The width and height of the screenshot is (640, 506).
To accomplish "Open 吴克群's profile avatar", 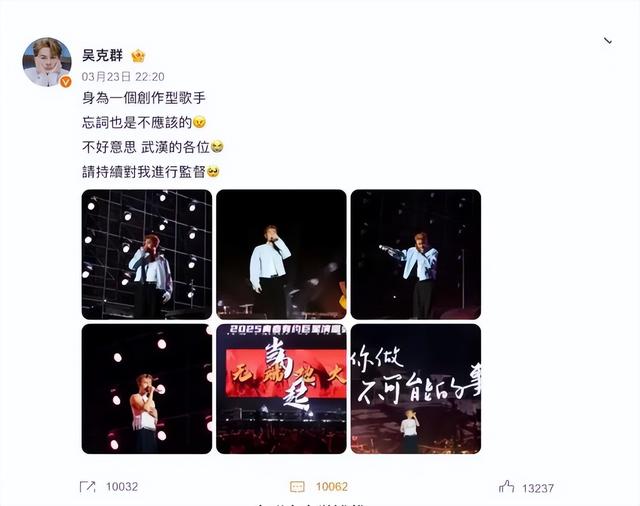I will (x=47, y=62).
